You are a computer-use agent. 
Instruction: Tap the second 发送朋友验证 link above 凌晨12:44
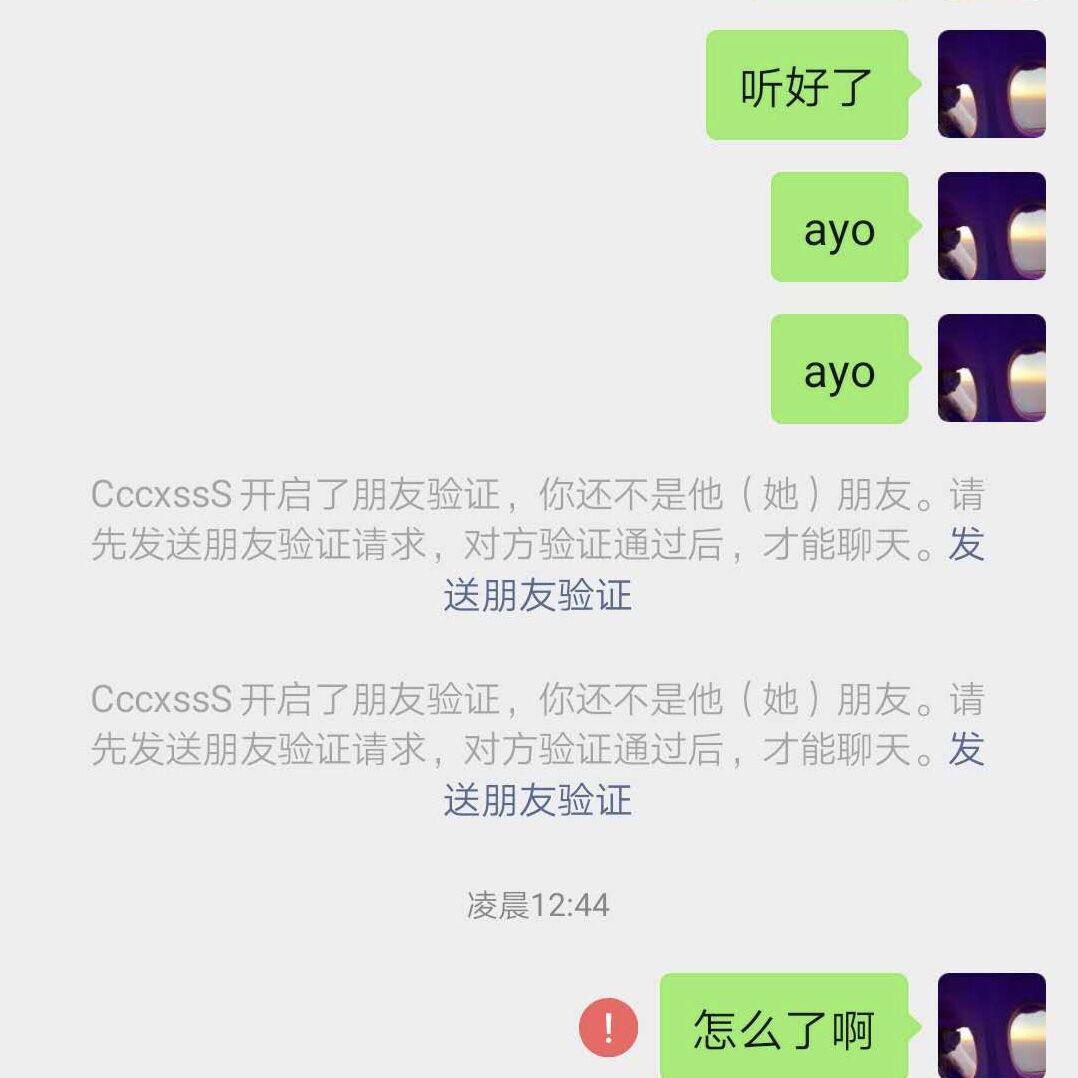(537, 800)
